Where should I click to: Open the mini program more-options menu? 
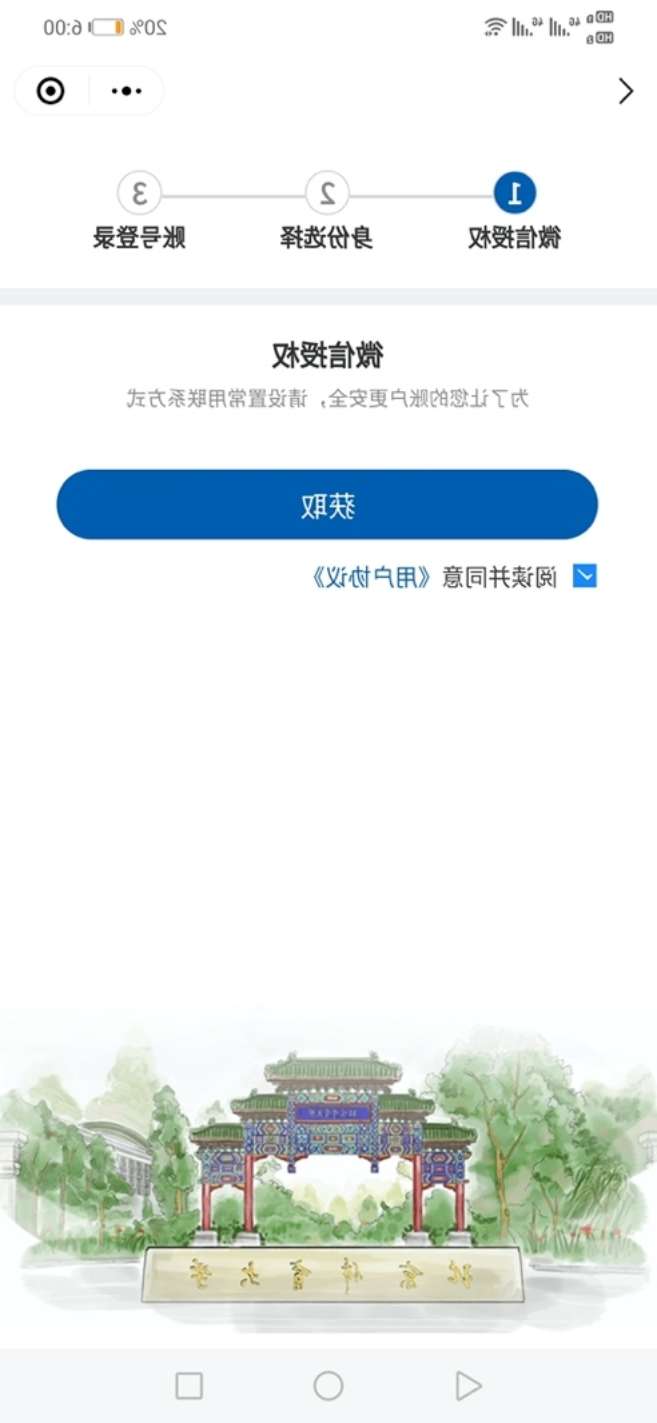[x=126, y=92]
